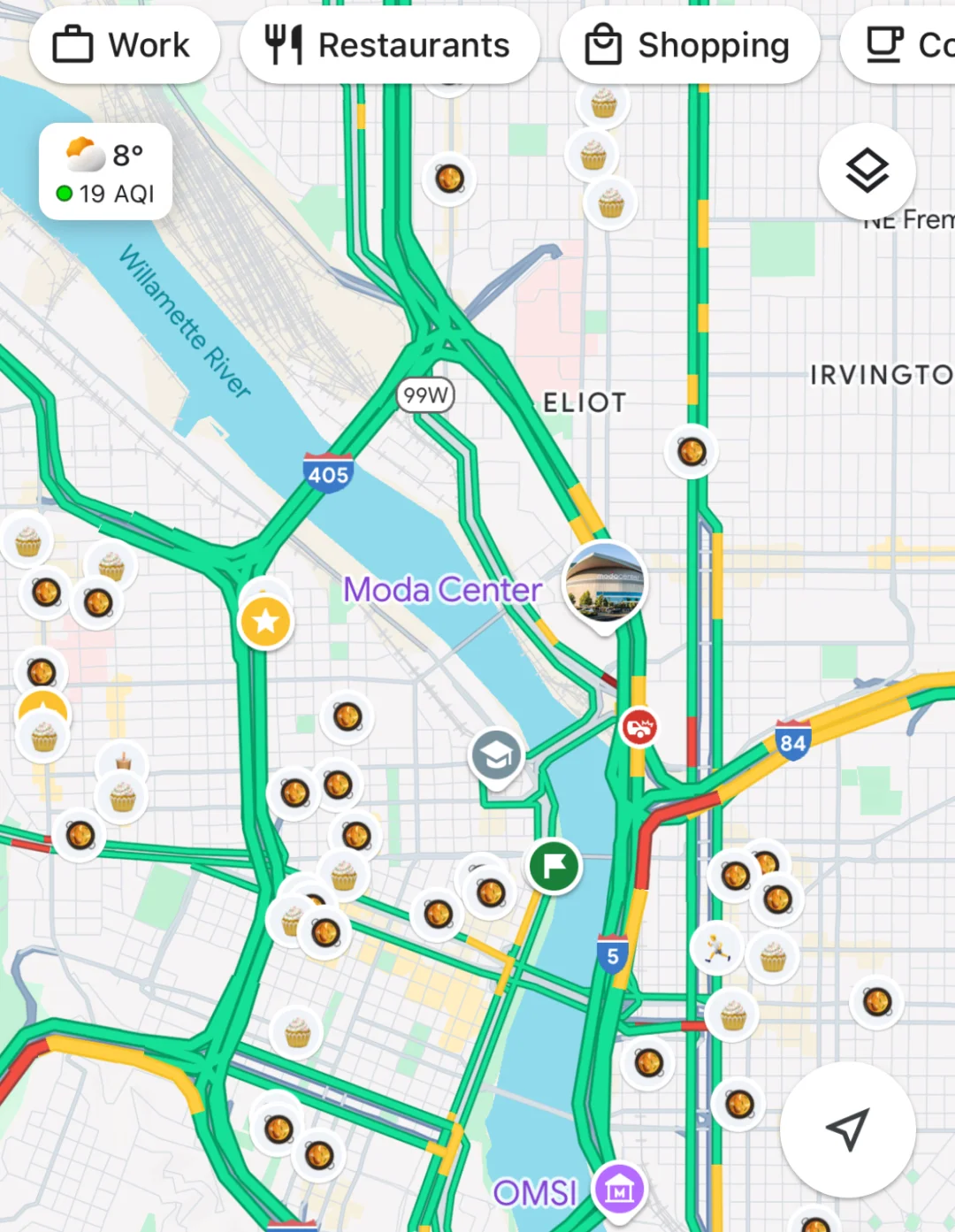Tap the restaurant pin beside the 405 shield
The width and height of the screenshot is (955, 1232).
click(x=347, y=716)
